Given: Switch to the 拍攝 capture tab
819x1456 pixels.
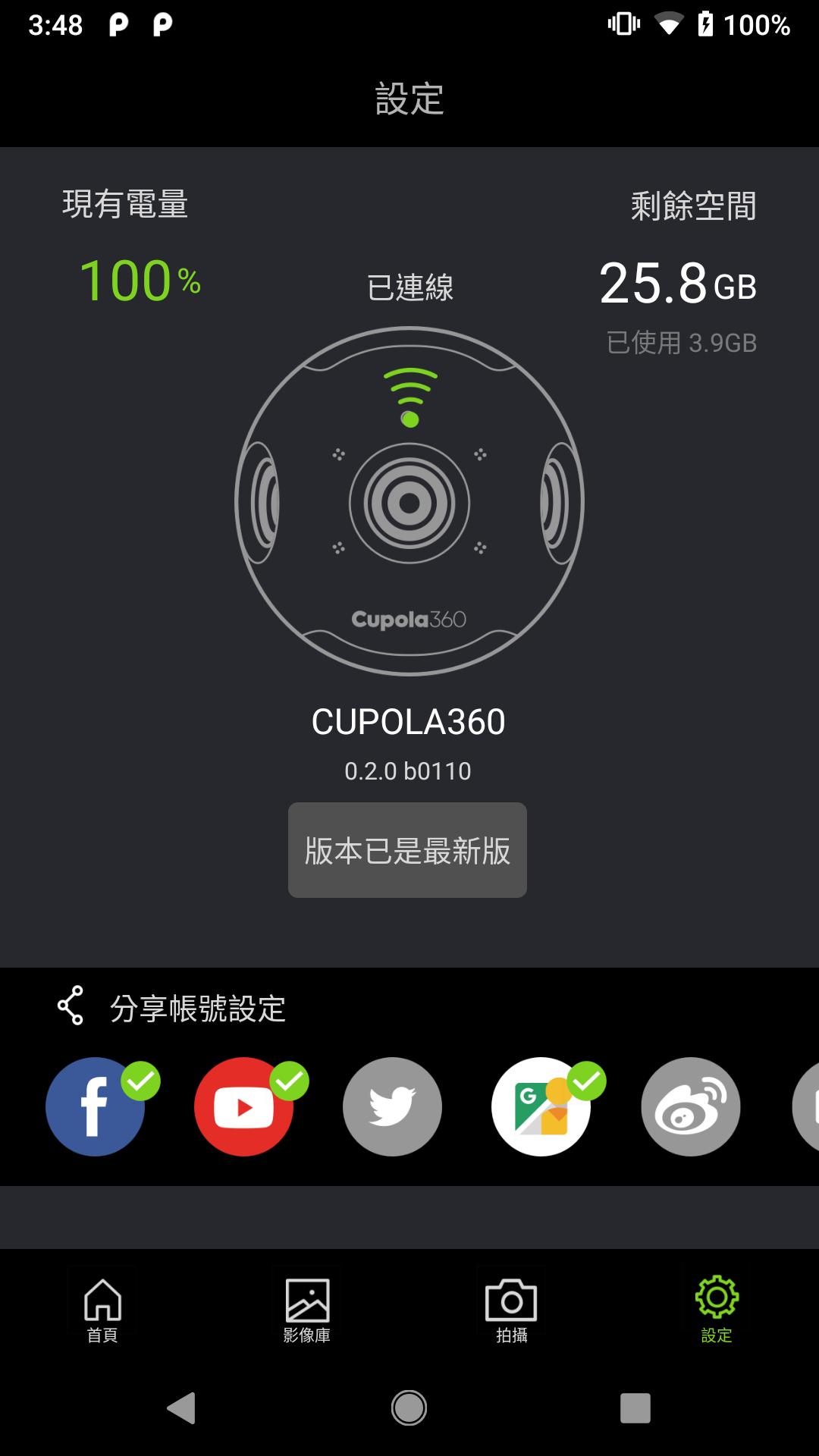Looking at the screenshot, I should point(512,1310).
